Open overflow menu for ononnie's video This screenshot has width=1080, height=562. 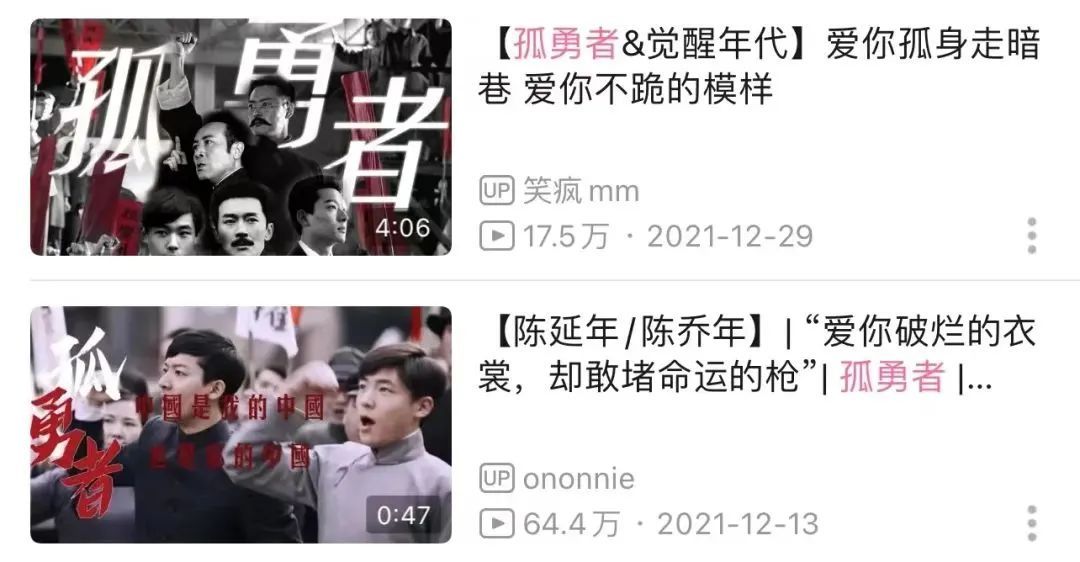(x=1031, y=523)
